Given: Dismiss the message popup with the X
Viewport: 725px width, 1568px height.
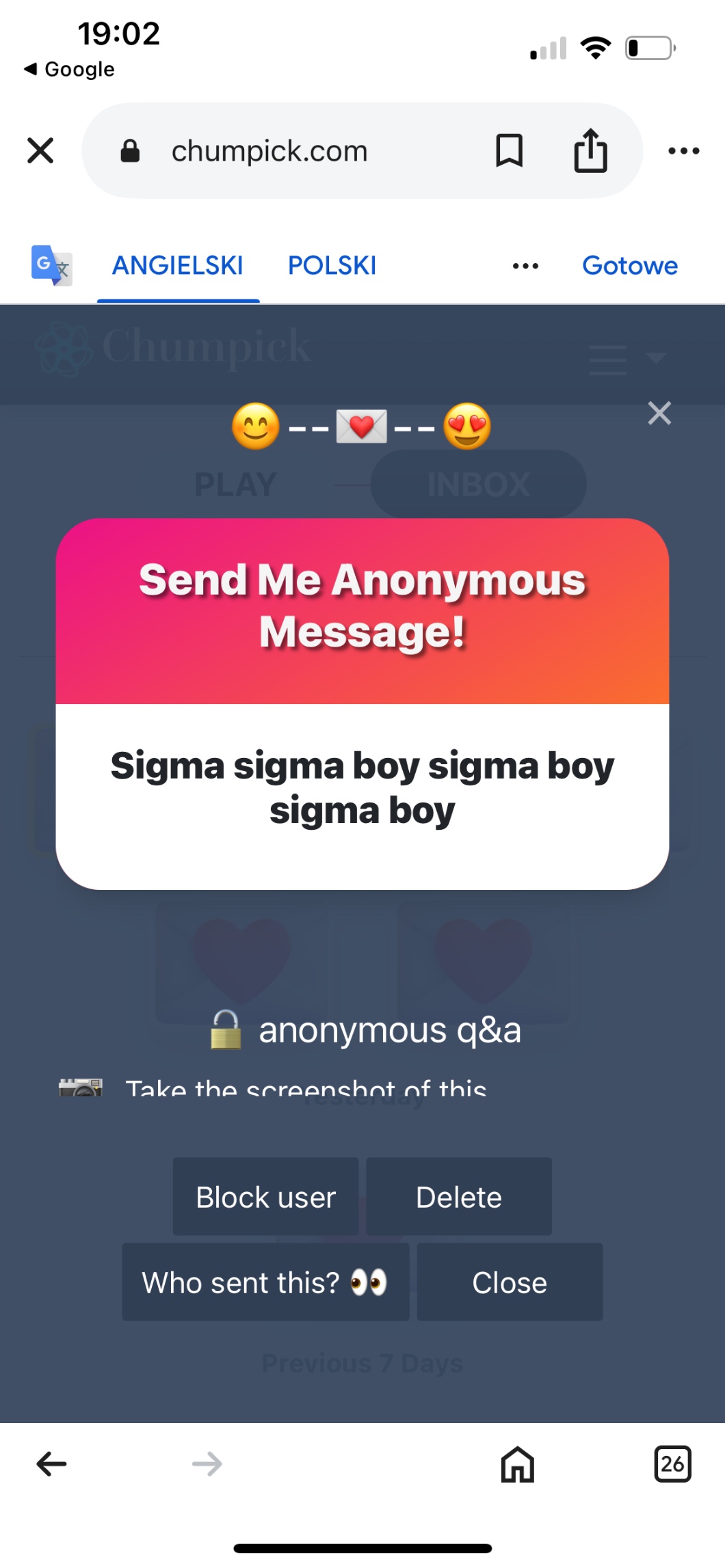Looking at the screenshot, I should tap(659, 413).
